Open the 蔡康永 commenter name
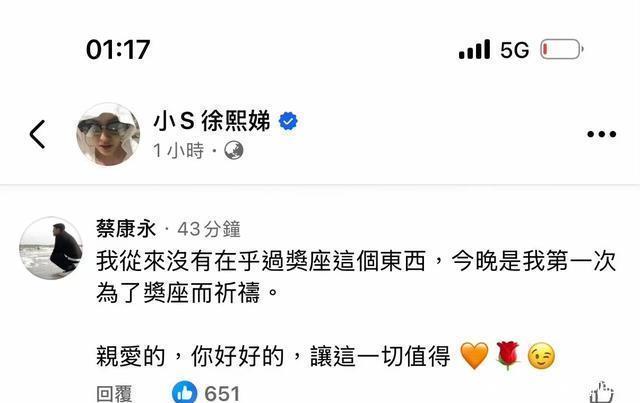The image size is (640, 403). (127, 228)
